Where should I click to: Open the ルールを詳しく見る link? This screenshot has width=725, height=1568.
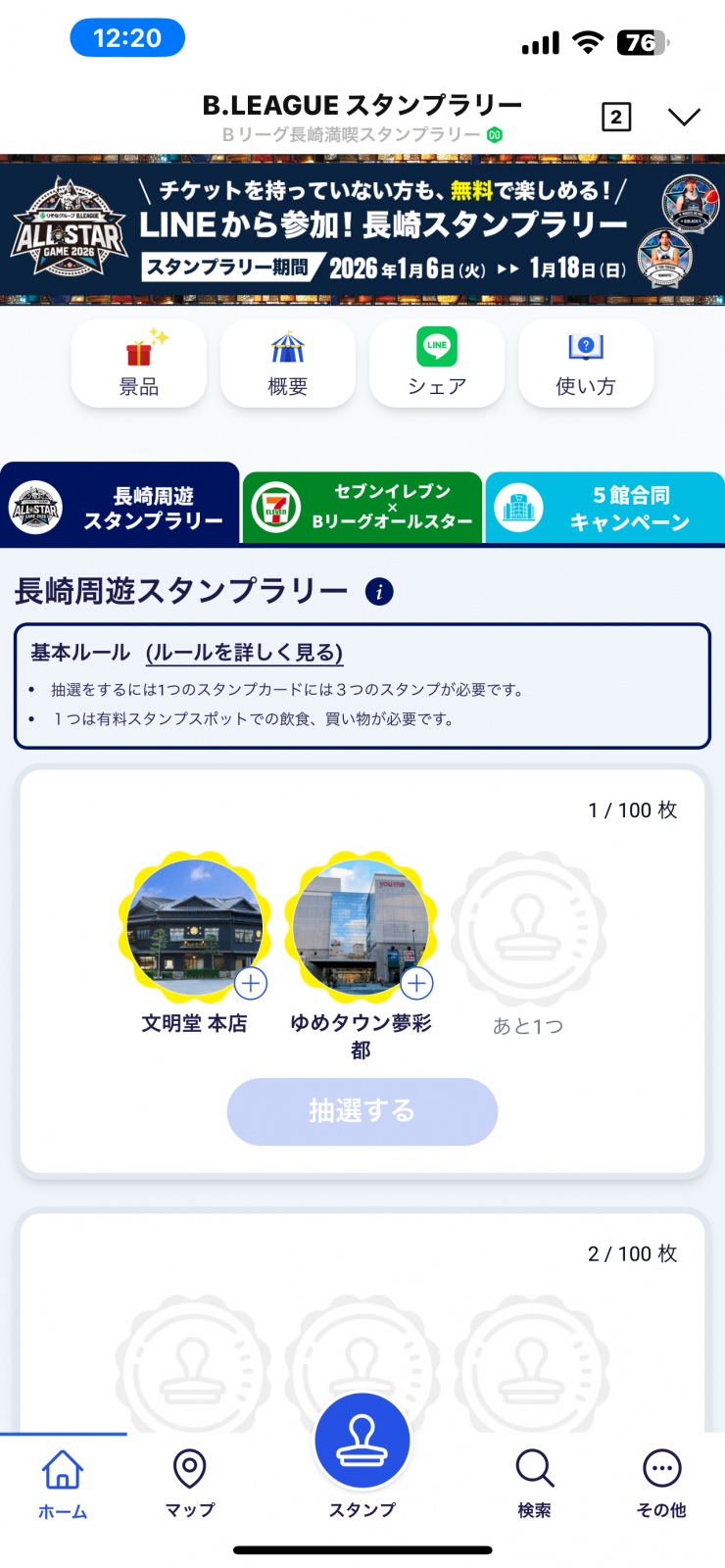coord(244,653)
